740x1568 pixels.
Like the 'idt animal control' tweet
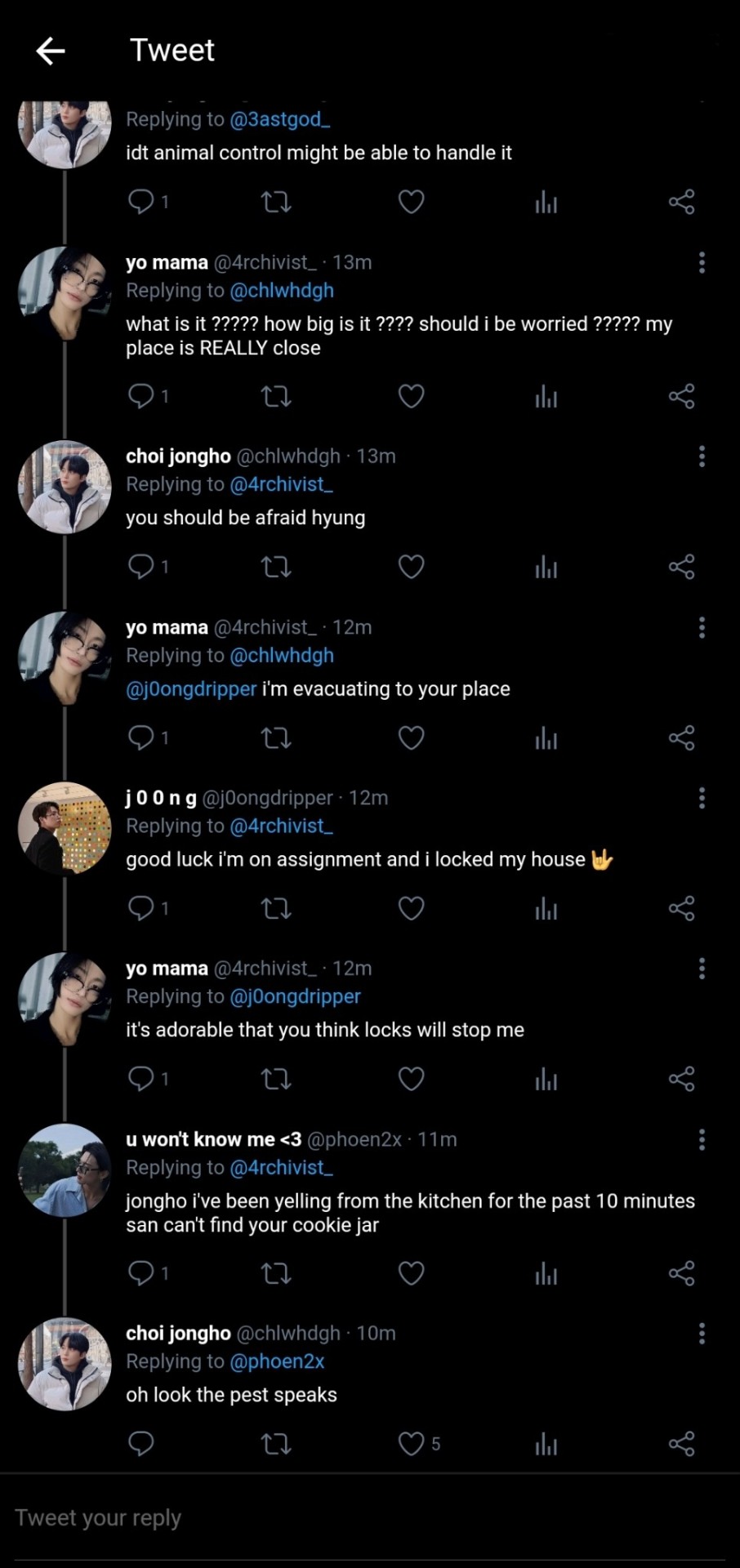[411, 202]
